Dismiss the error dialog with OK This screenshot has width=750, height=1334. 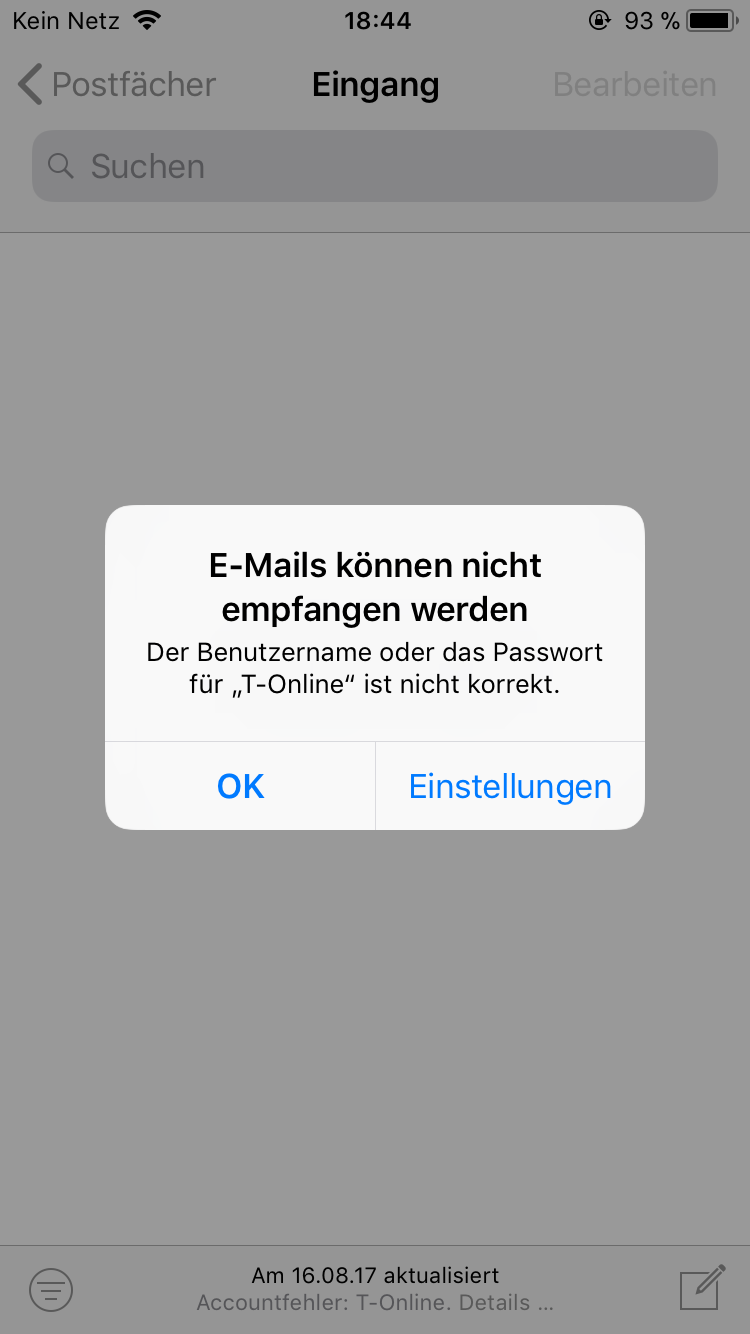pos(240,787)
